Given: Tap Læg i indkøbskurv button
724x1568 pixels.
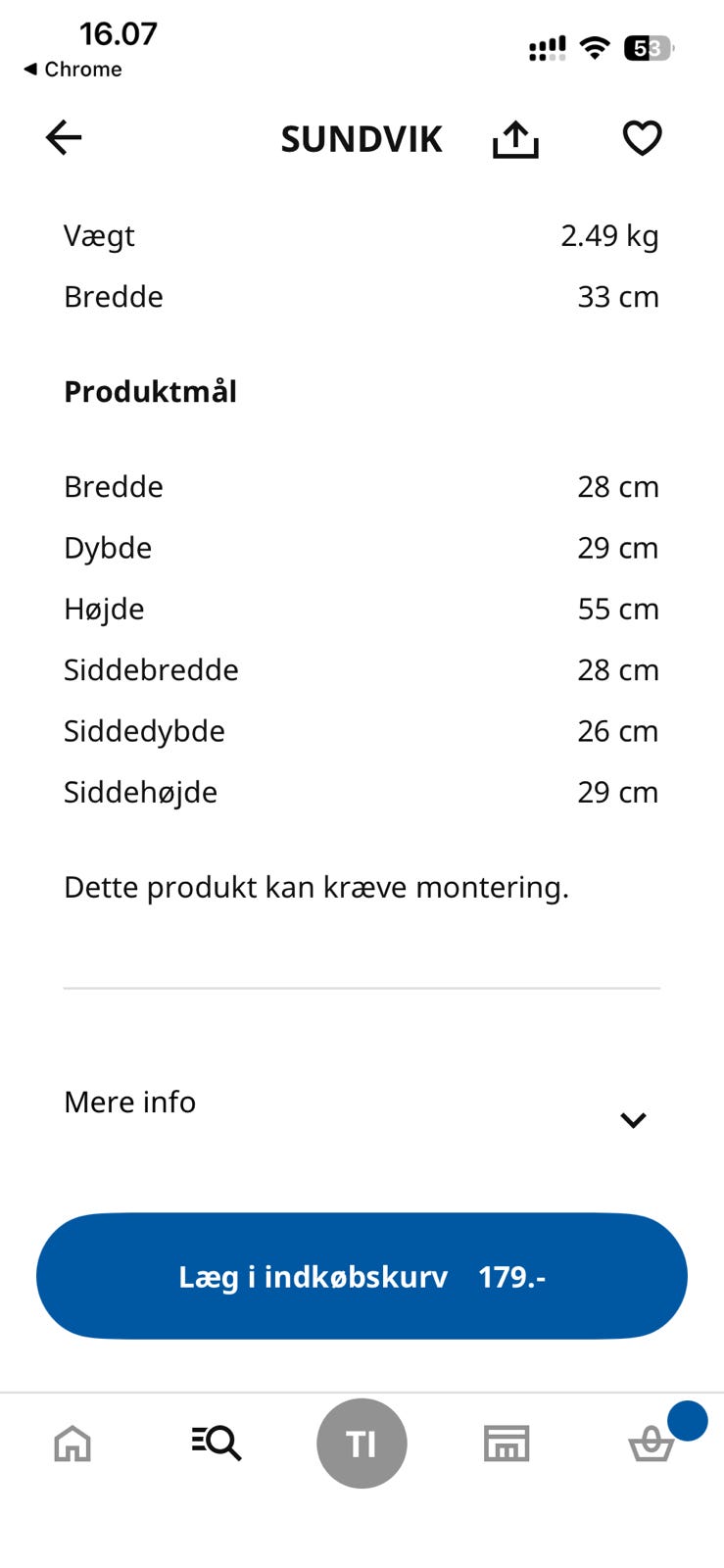Looking at the screenshot, I should pos(362,1276).
